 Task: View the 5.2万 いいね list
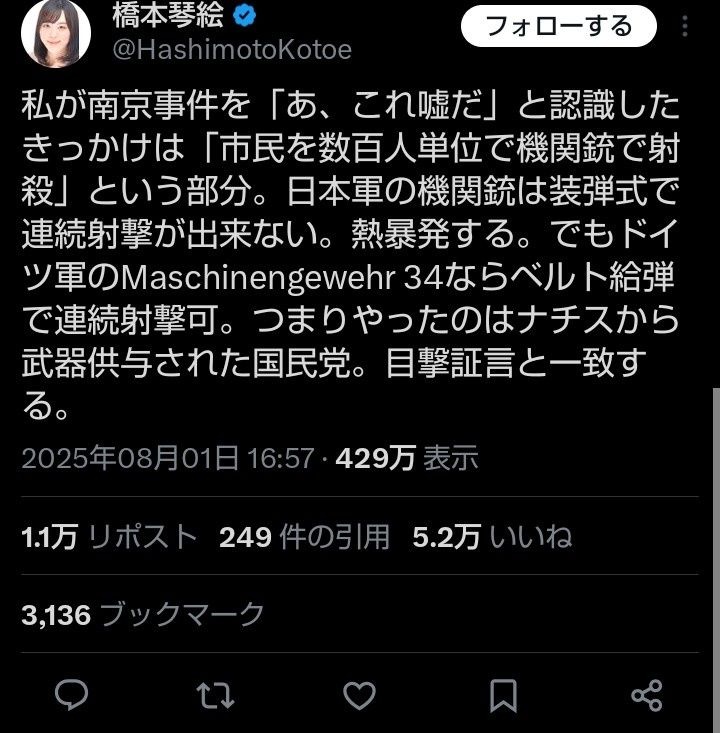pyautogui.click(x=492, y=537)
